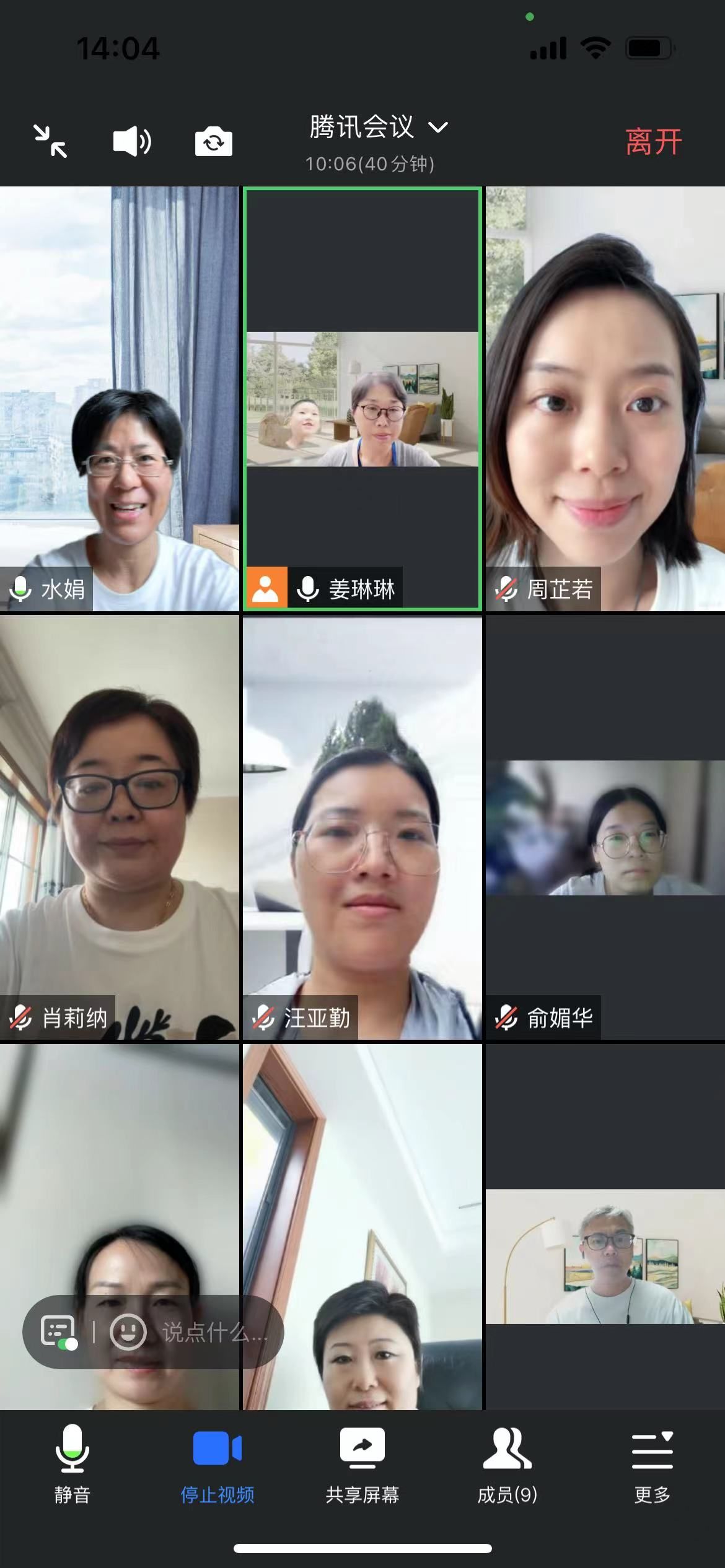The width and height of the screenshot is (725, 1568).
Task: Stop video with 停止视频
Action: tap(217, 1466)
